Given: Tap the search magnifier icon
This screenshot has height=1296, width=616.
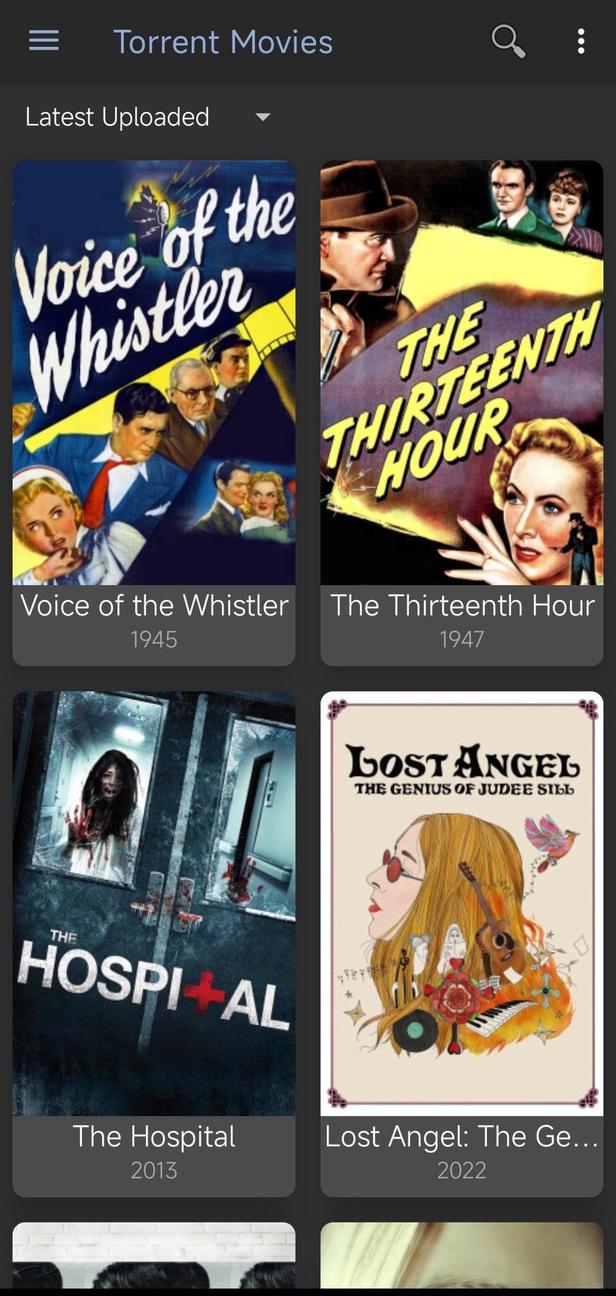Looking at the screenshot, I should 508,41.
